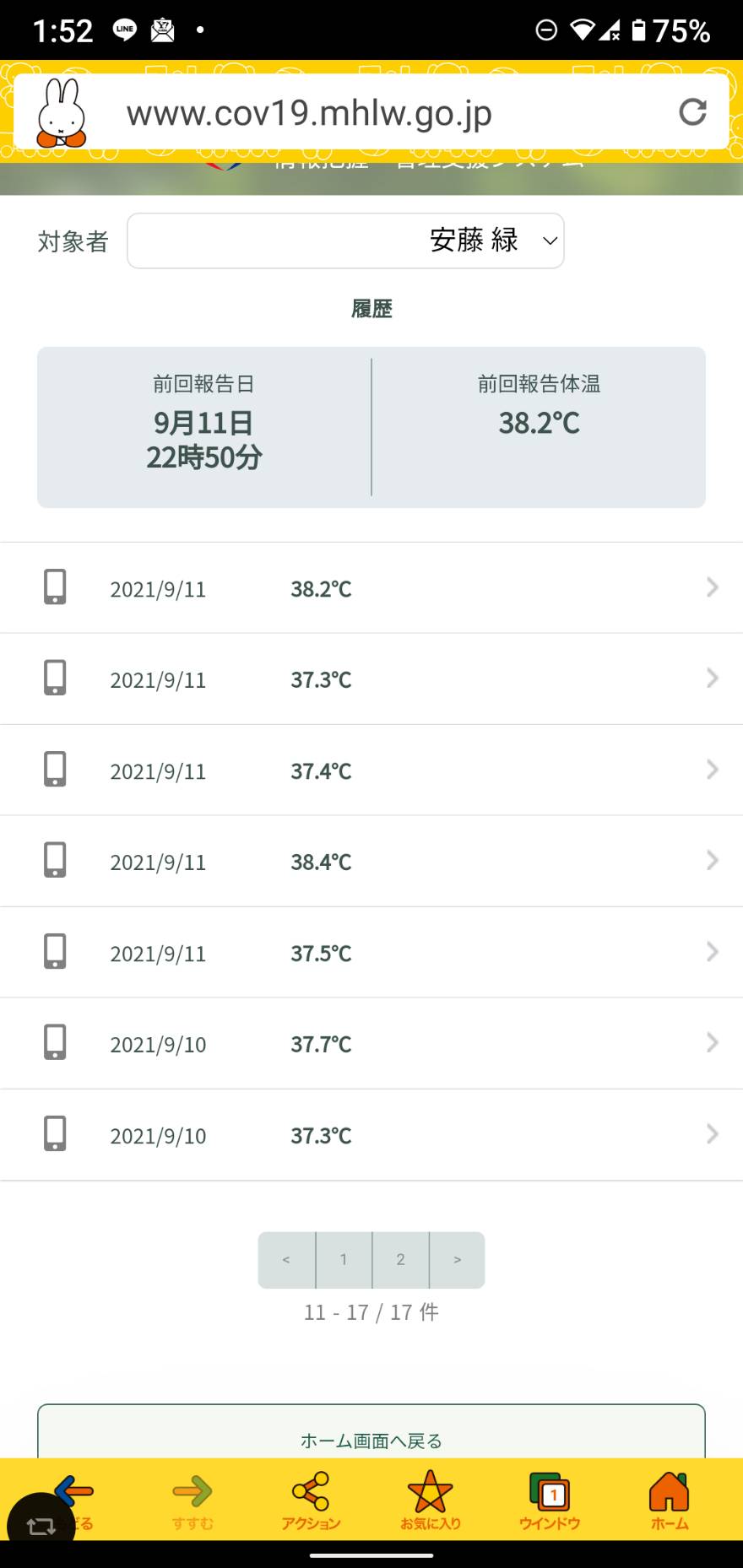743x1568 pixels.
Task: Go to the previous page with the < button
Action: (286, 1260)
